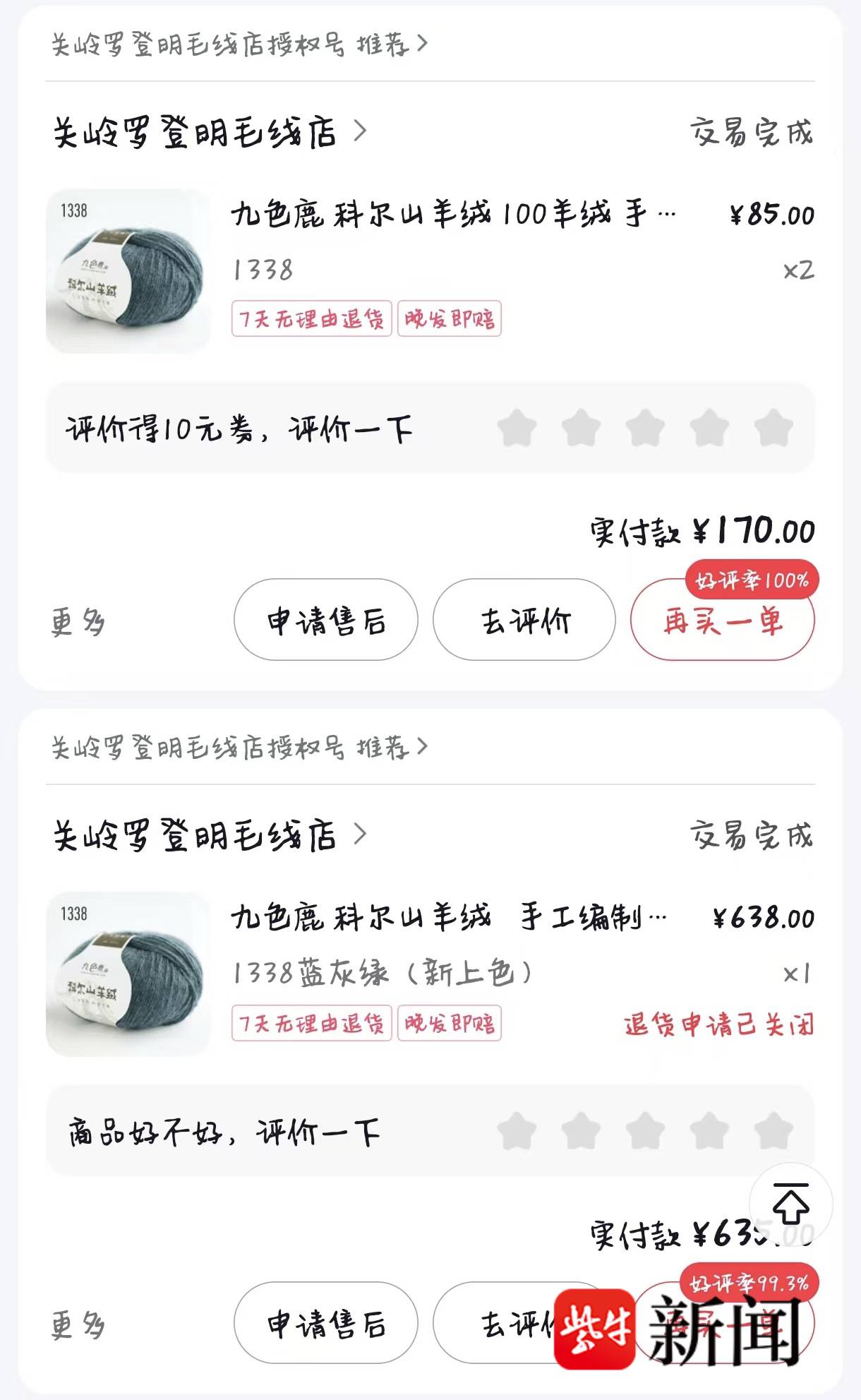Tap 申请售后 for the ¥638.00 order
Image resolution: width=861 pixels, height=1400 pixels.
325,1323
